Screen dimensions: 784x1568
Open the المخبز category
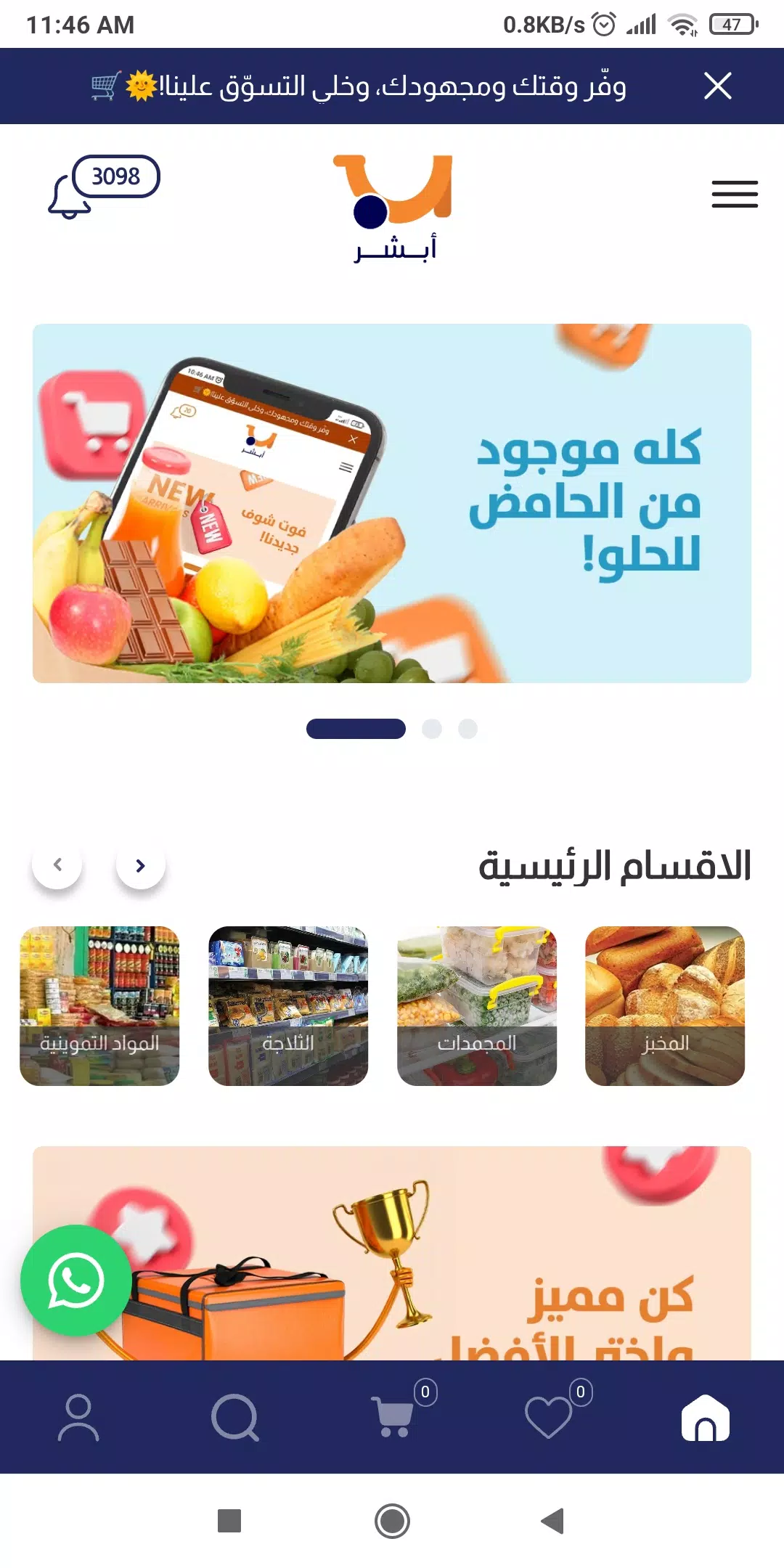665,1005
